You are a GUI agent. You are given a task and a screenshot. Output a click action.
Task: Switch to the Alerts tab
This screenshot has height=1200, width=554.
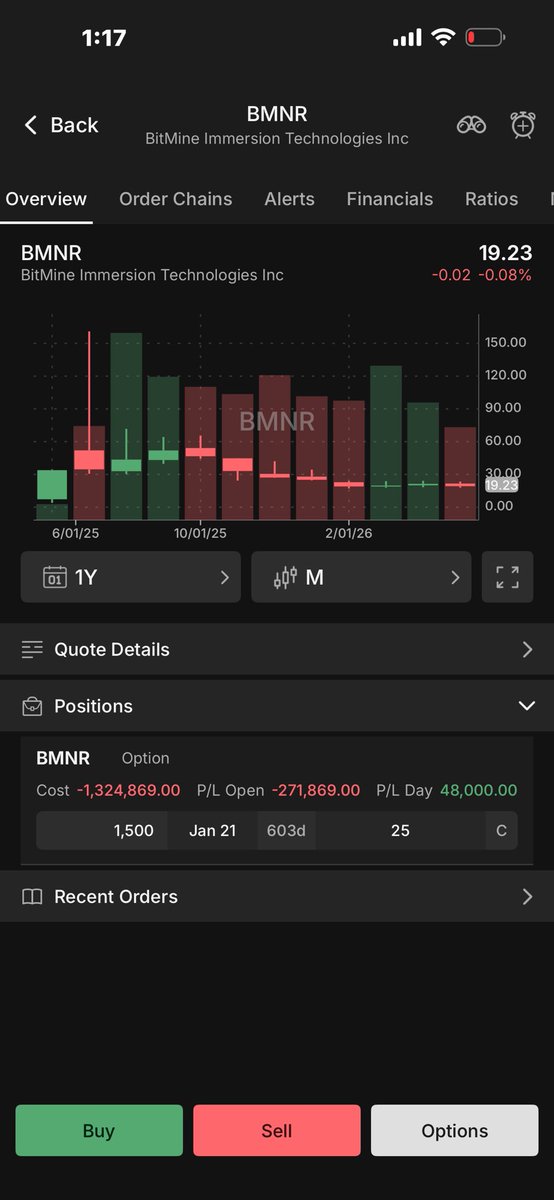pyautogui.click(x=290, y=199)
